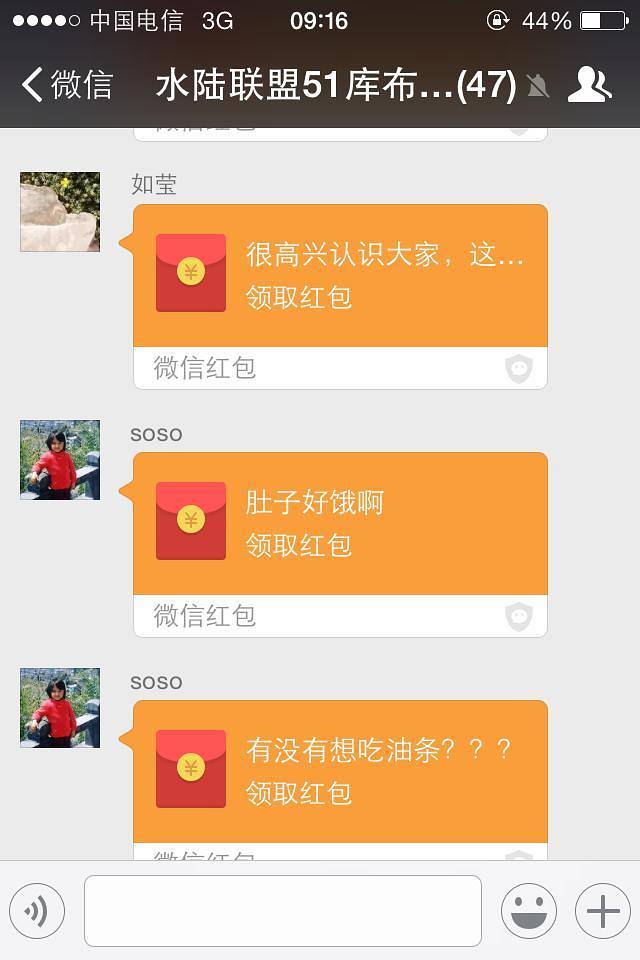The image size is (640, 960).
Task: Open the plus attachments menu
Action: point(602,911)
